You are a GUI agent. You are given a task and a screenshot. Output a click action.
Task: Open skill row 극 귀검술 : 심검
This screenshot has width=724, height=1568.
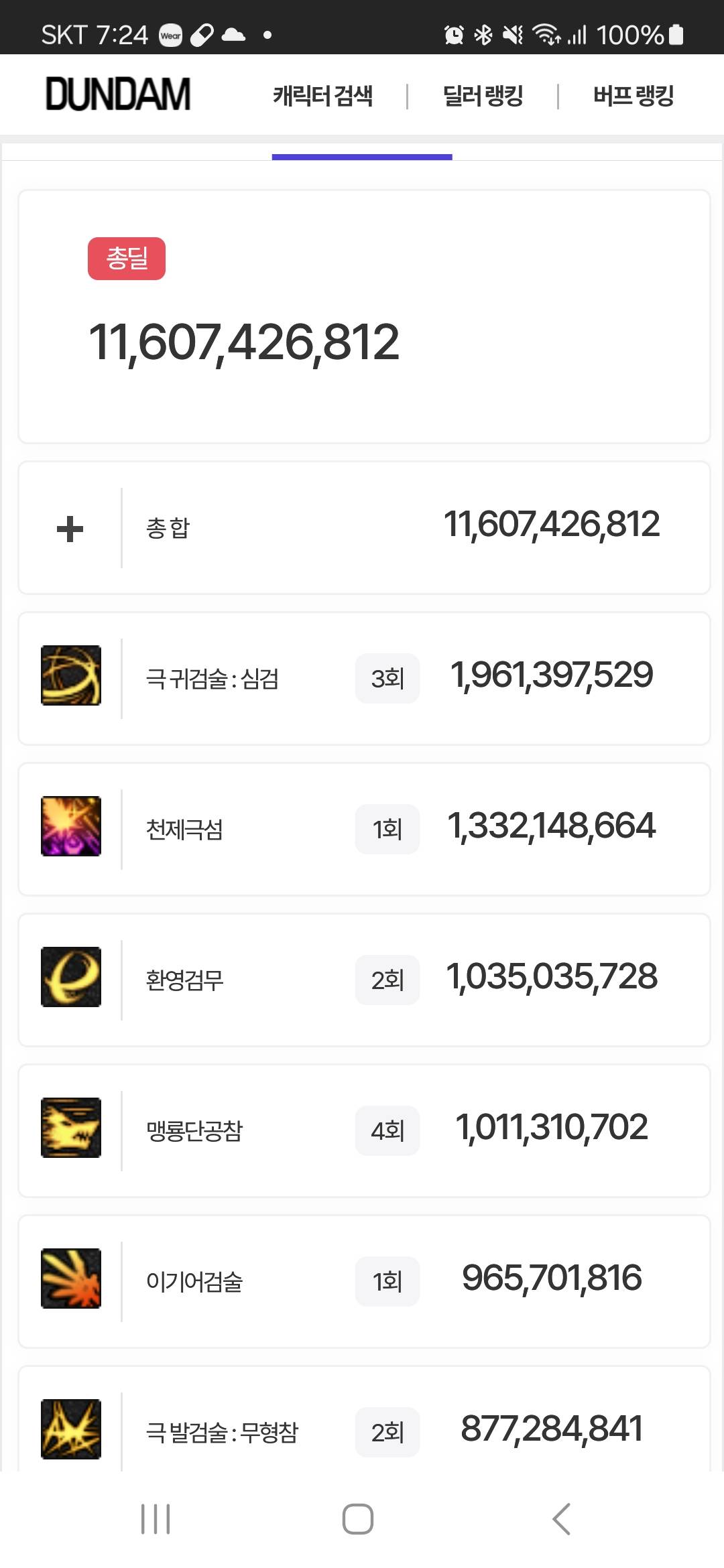(x=364, y=678)
